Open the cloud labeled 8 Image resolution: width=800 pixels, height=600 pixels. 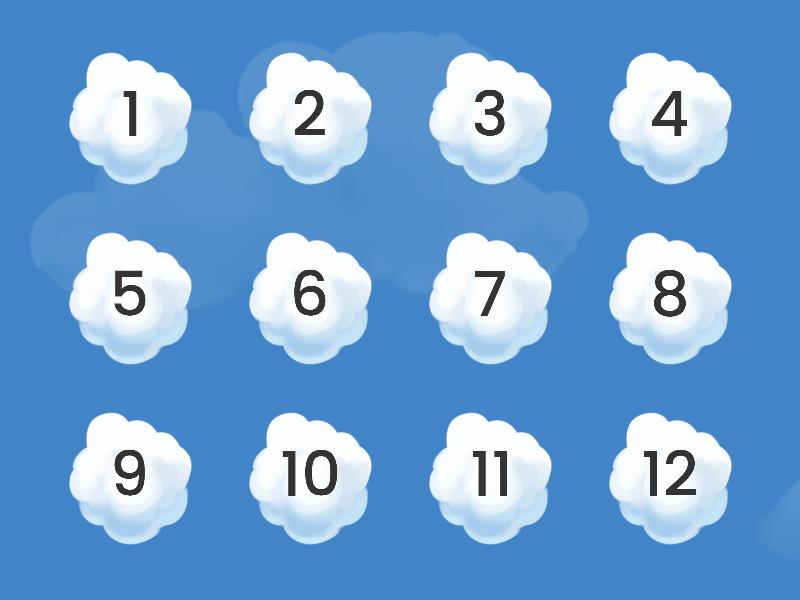click(x=670, y=297)
